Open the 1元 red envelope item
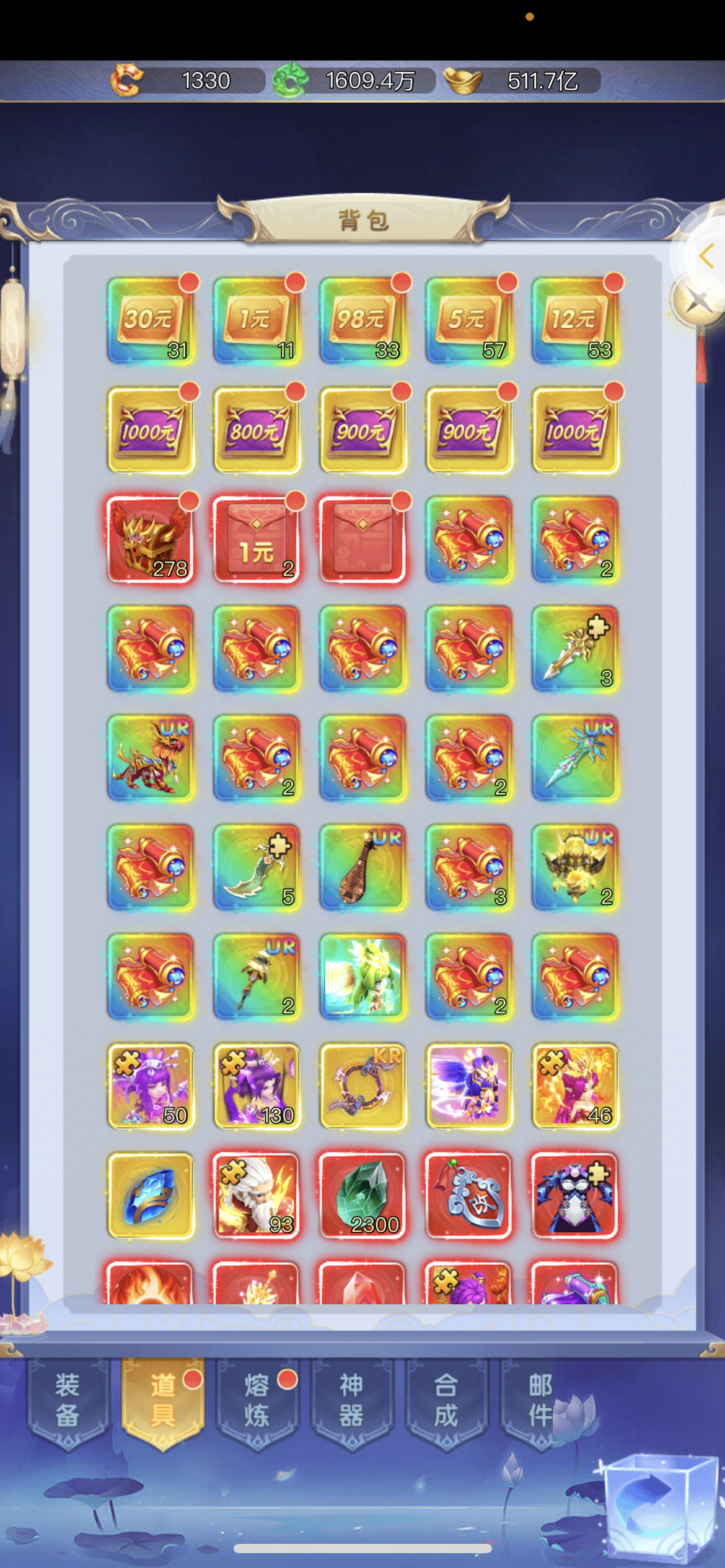725x1568 pixels. tap(257, 539)
